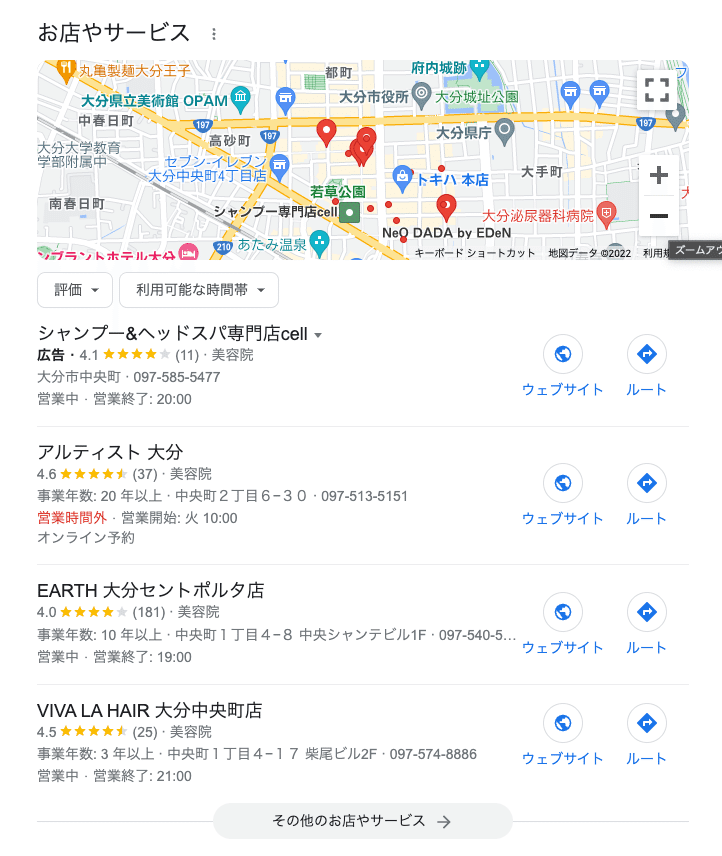The width and height of the screenshot is (722, 856).
Task: Click the ルート icon for VIVA LA HAIR 大分中央町店
Action: point(646,723)
